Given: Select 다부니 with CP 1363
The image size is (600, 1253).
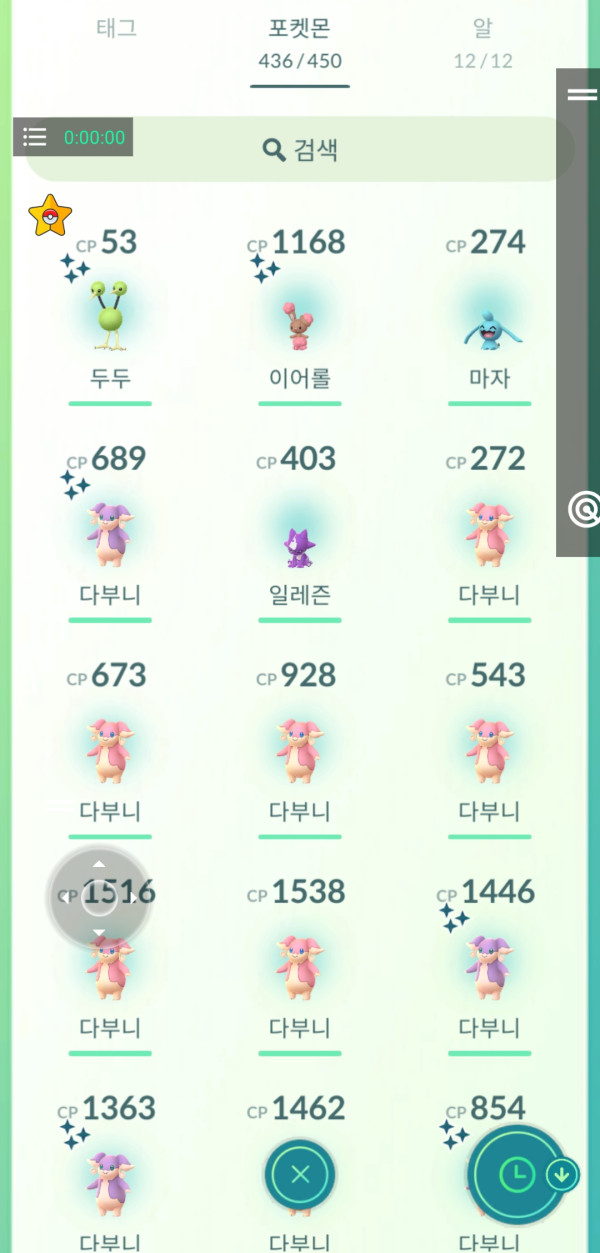Looking at the screenshot, I should pos(110,1180).
